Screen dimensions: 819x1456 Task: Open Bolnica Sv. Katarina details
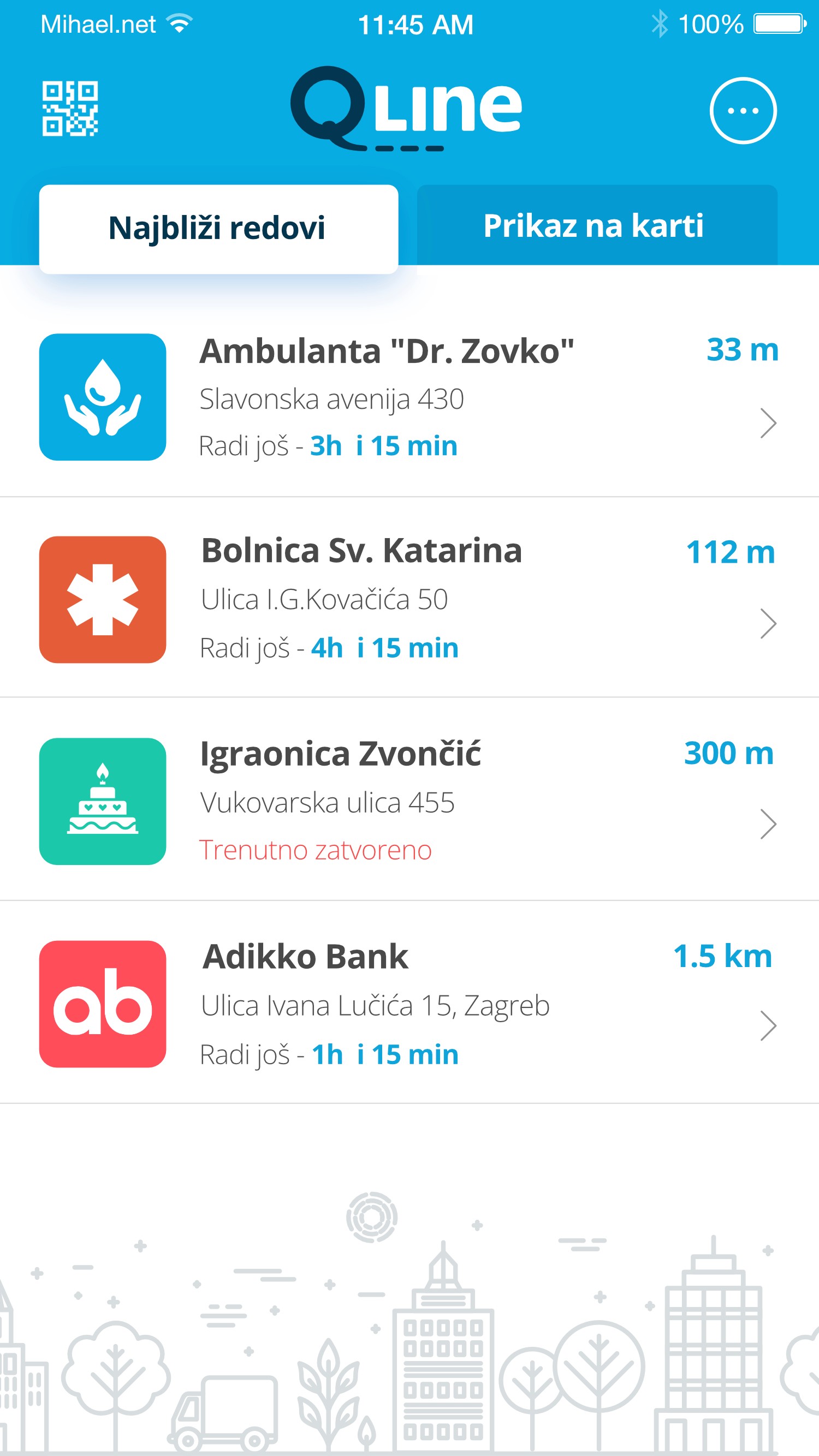(x=410, y=599)
